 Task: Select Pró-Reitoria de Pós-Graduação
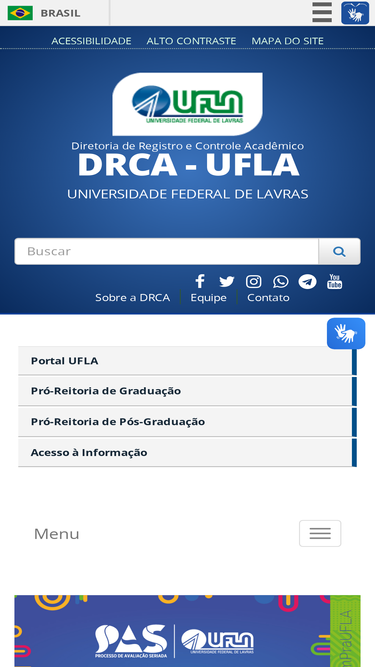[188, 422]
